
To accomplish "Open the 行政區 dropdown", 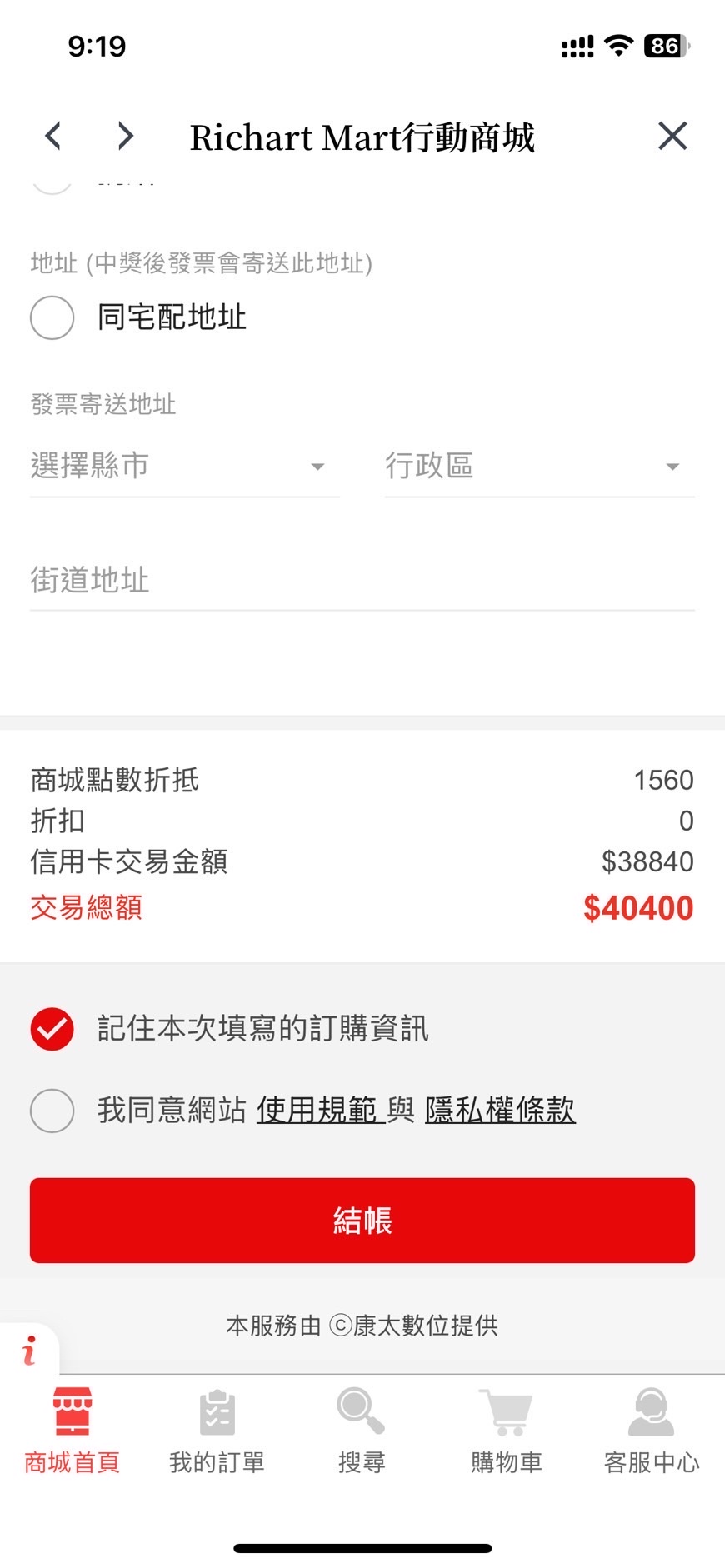I will 538,467.
